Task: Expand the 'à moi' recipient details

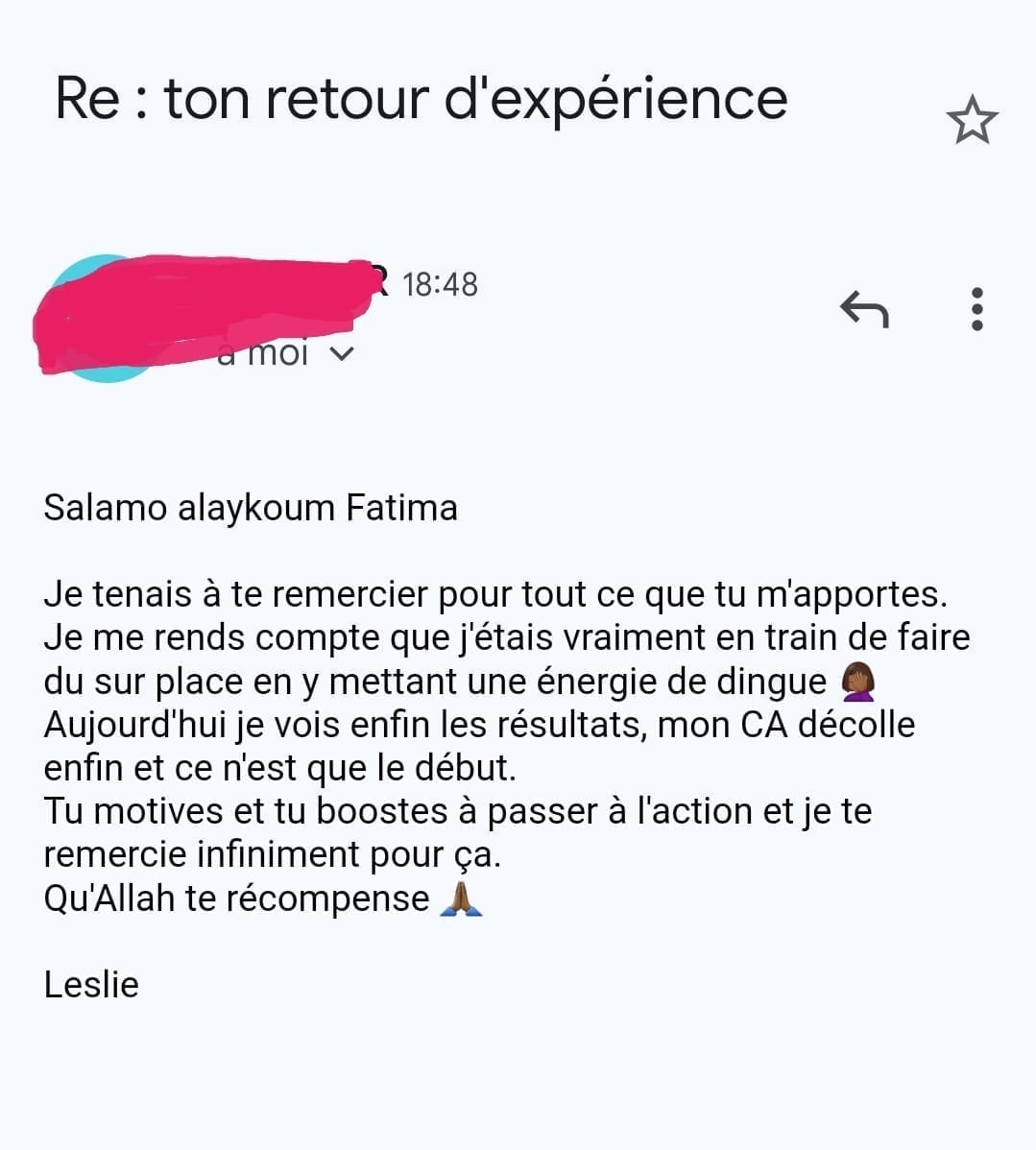Action: tap(341, 353)
